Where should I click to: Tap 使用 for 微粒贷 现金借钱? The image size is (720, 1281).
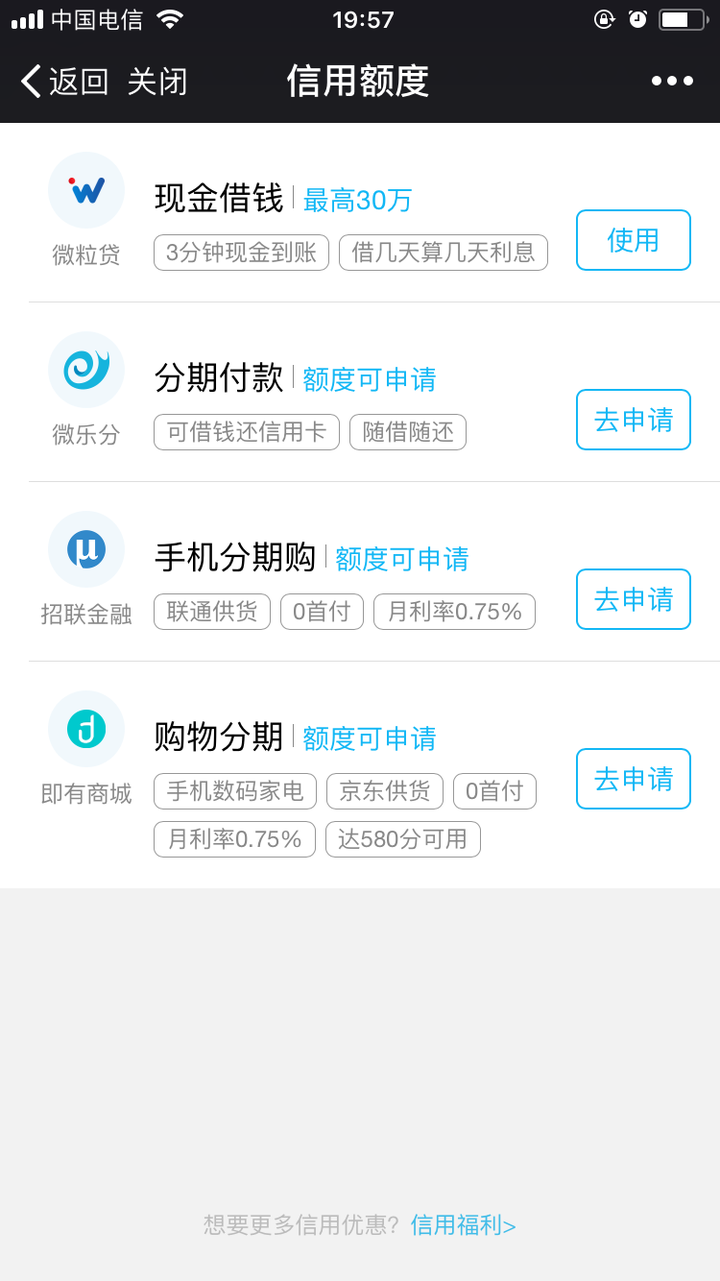633,240
